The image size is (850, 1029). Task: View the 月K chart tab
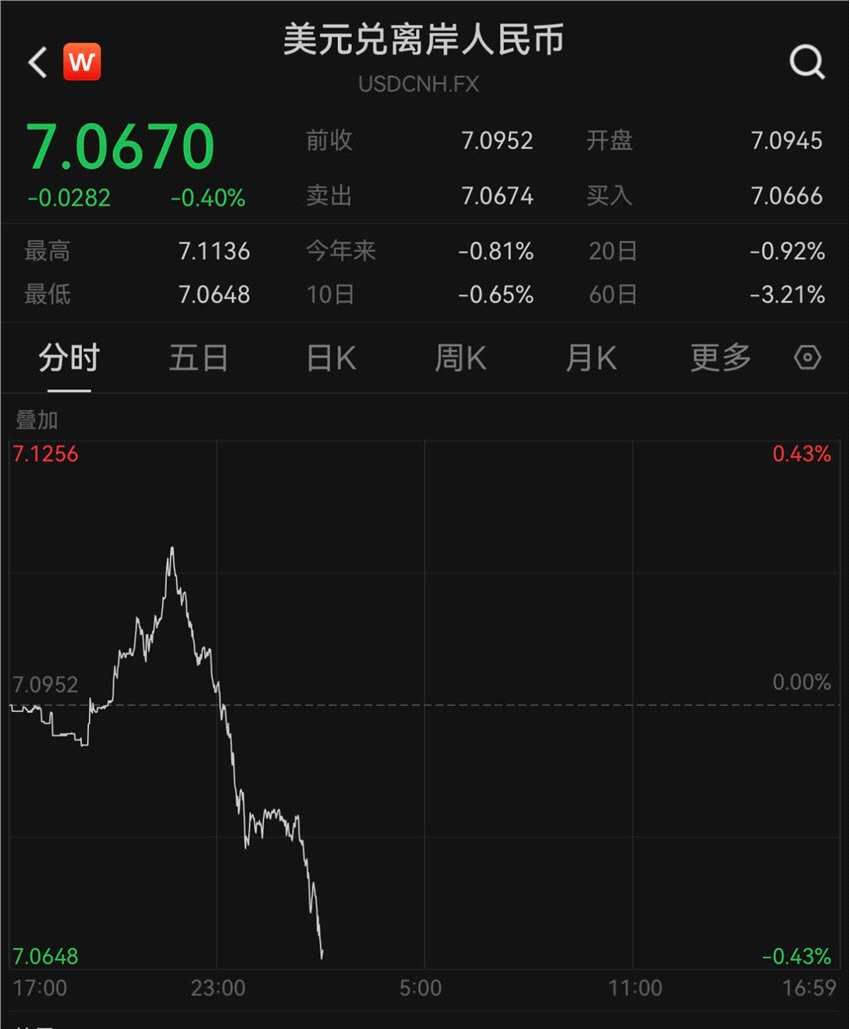tap(591, 357)
